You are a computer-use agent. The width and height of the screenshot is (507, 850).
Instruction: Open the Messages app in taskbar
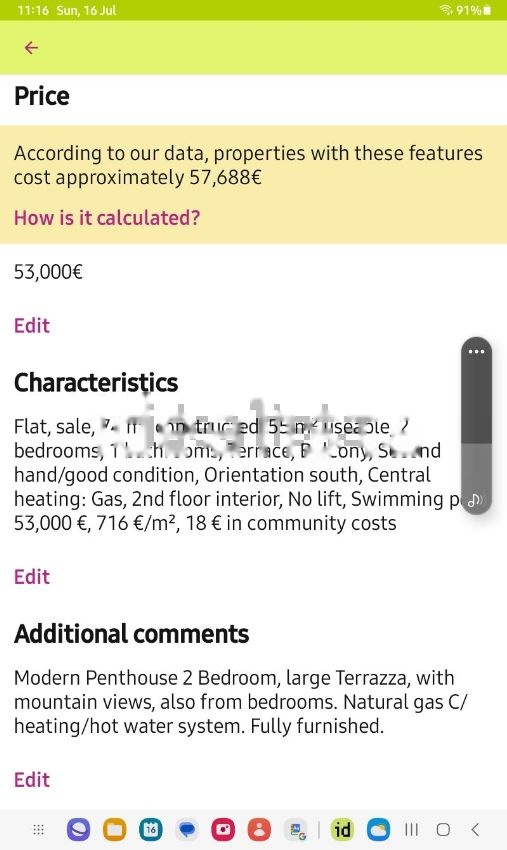click(x=187, y=829)
